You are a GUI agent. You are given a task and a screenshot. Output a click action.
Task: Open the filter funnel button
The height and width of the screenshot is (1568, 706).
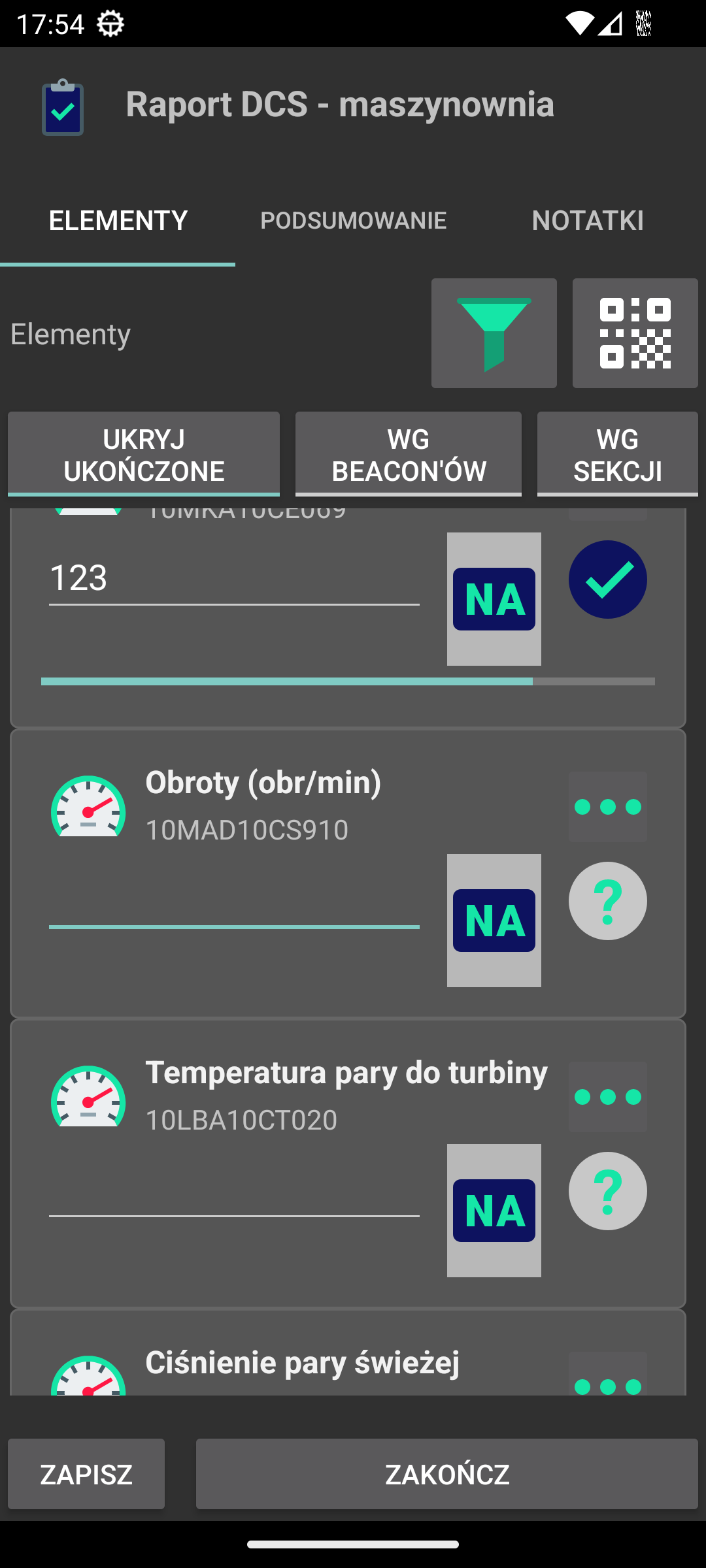pos(494,333)
